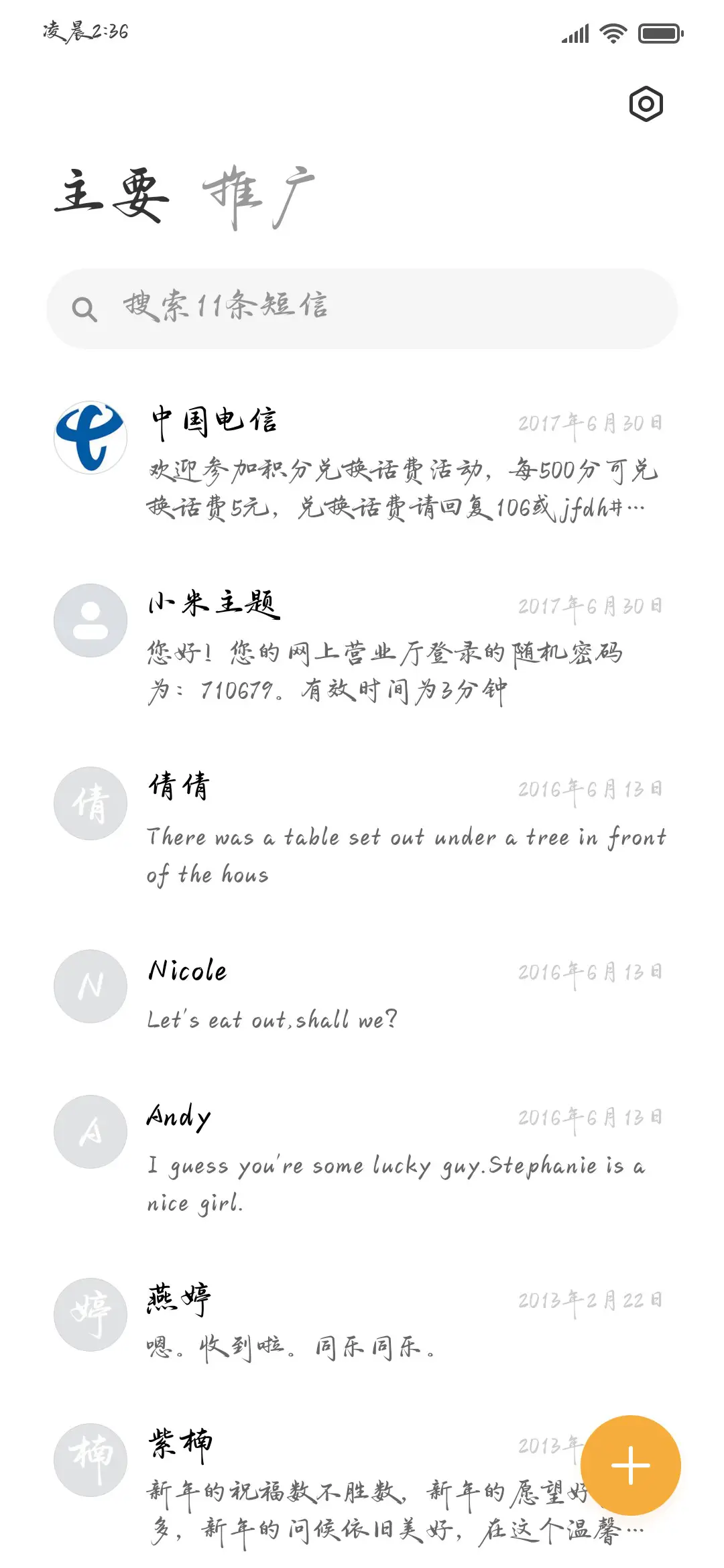Screen dimensions: 724x1568
Task: Tap the battery indicator in status bar
Action: (659, 32)
